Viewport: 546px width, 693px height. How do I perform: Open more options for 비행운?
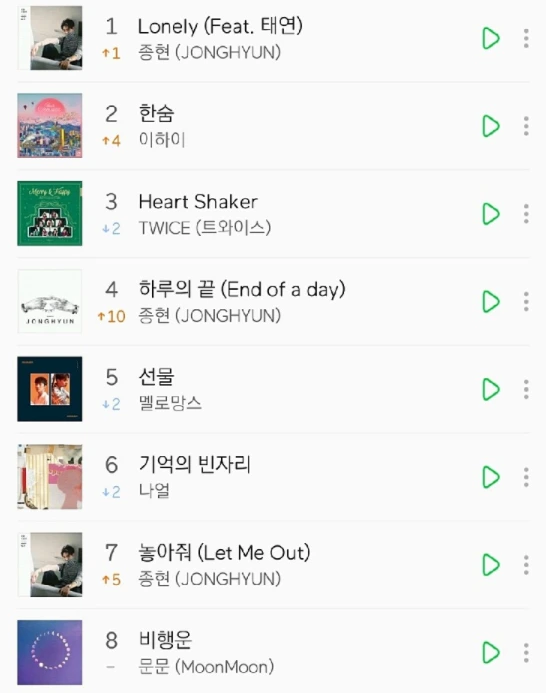pyautogui.click(x=526, y=652)
